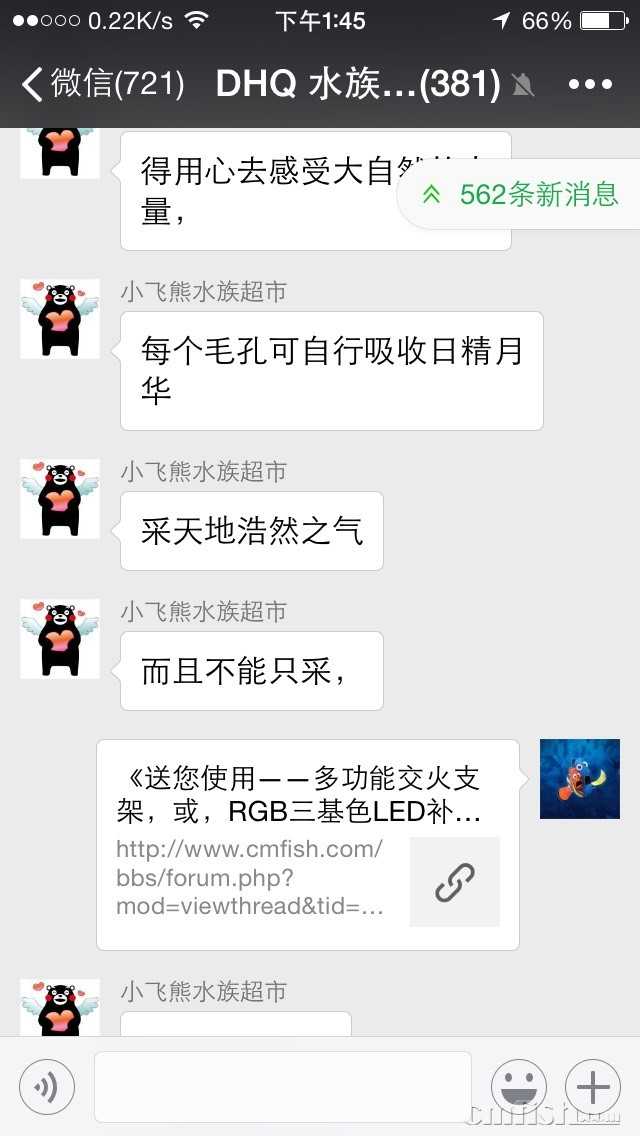
Task: Open avatar beside 采天地浩然之气 message
Action: click(x=60, y=499)
